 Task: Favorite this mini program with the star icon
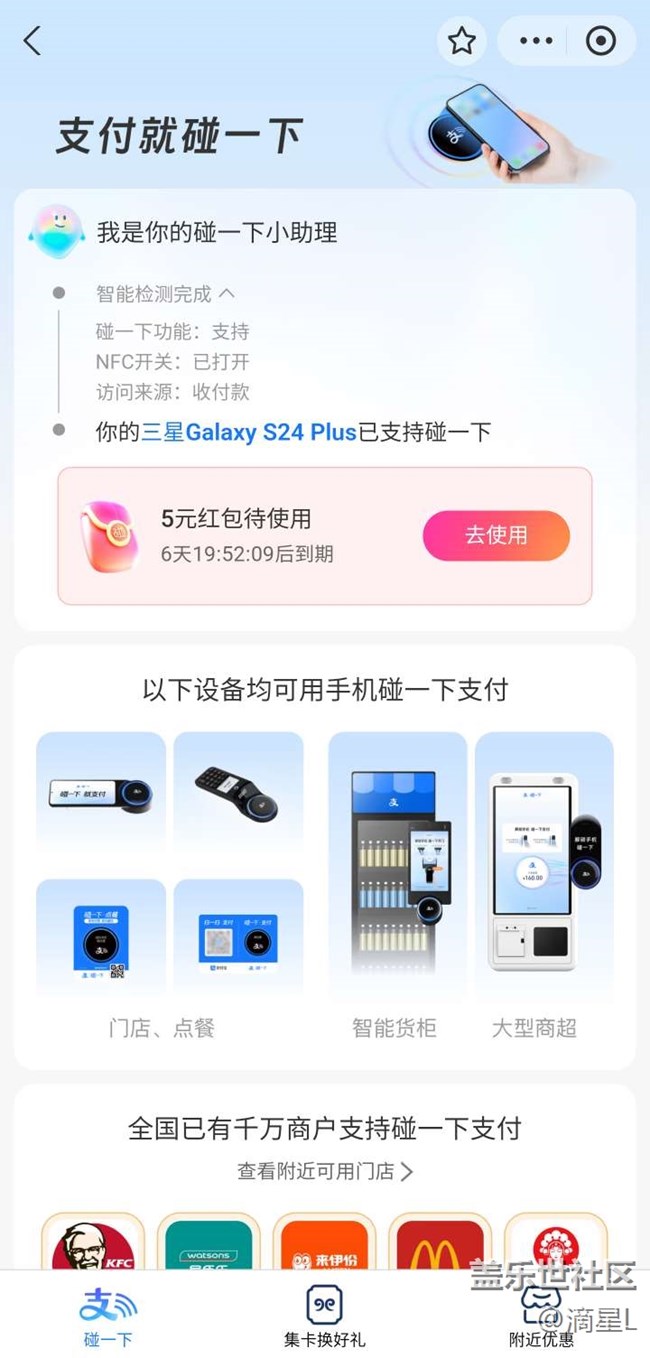click(461, 41)
